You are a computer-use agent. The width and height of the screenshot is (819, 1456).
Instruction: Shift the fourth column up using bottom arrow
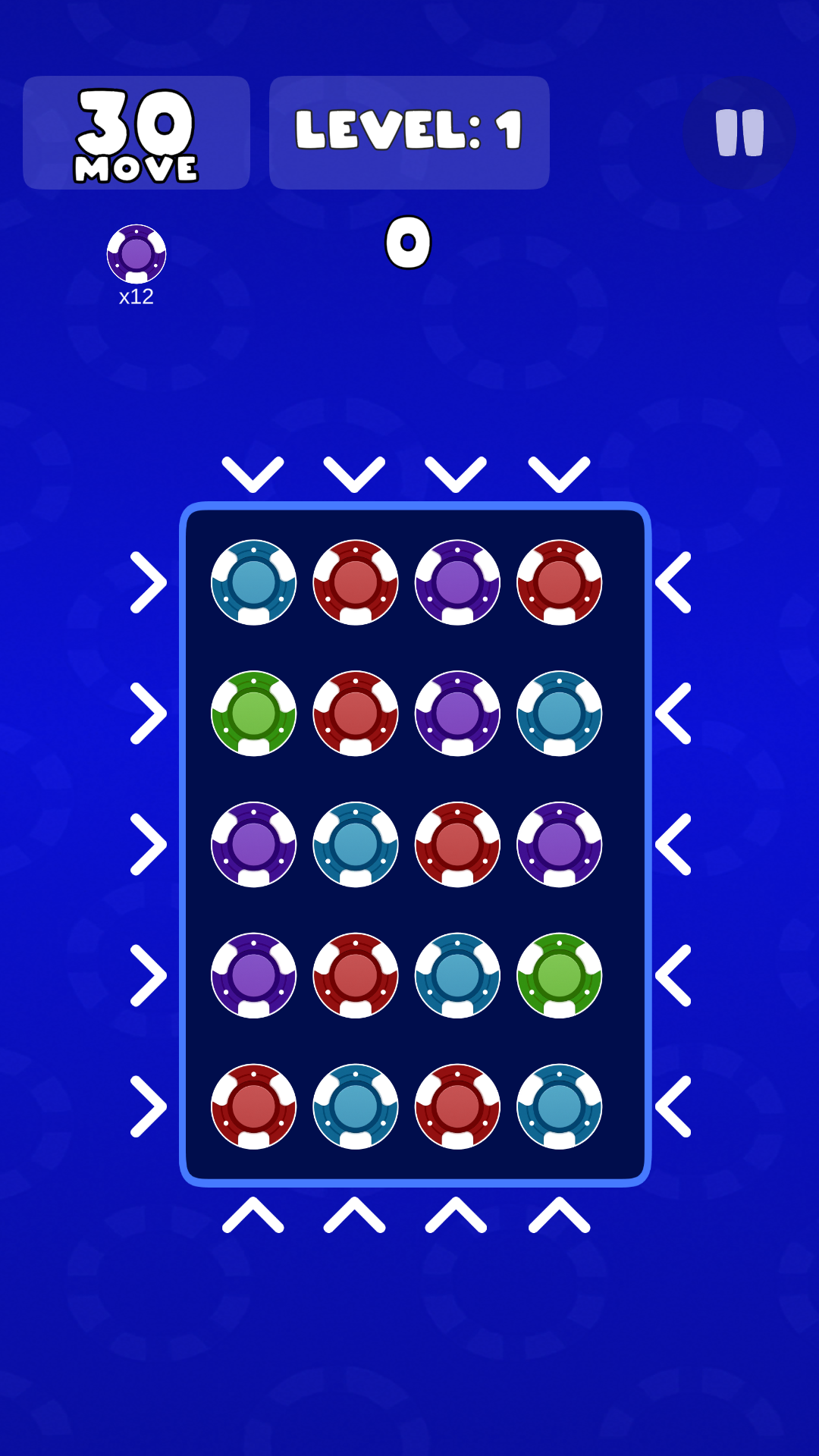[559, 1215]
